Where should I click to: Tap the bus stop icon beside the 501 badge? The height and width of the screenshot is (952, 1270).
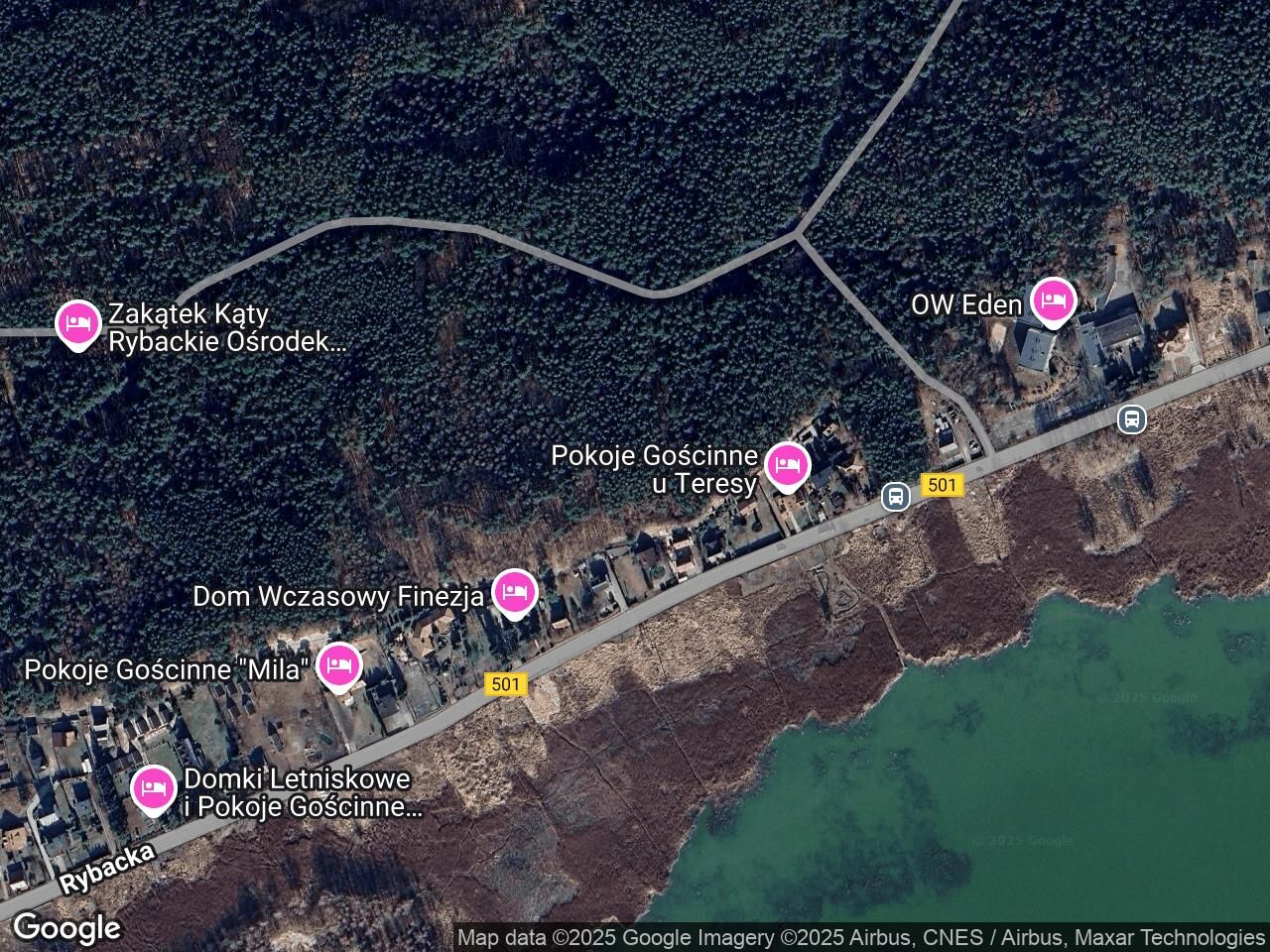point(896,496)
